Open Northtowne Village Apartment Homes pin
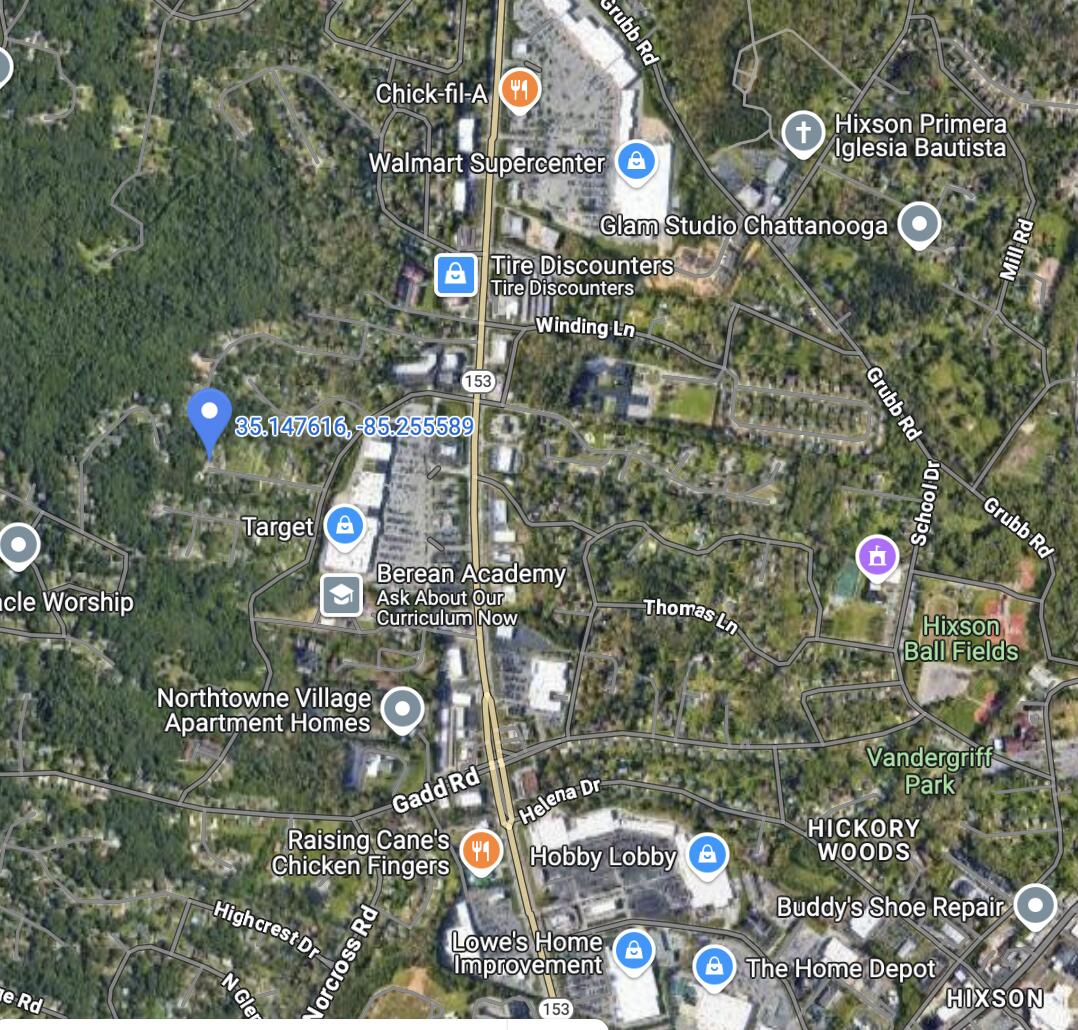Image resolution: width=1078 pixels, height=1030 pixels. pos(402,708)
